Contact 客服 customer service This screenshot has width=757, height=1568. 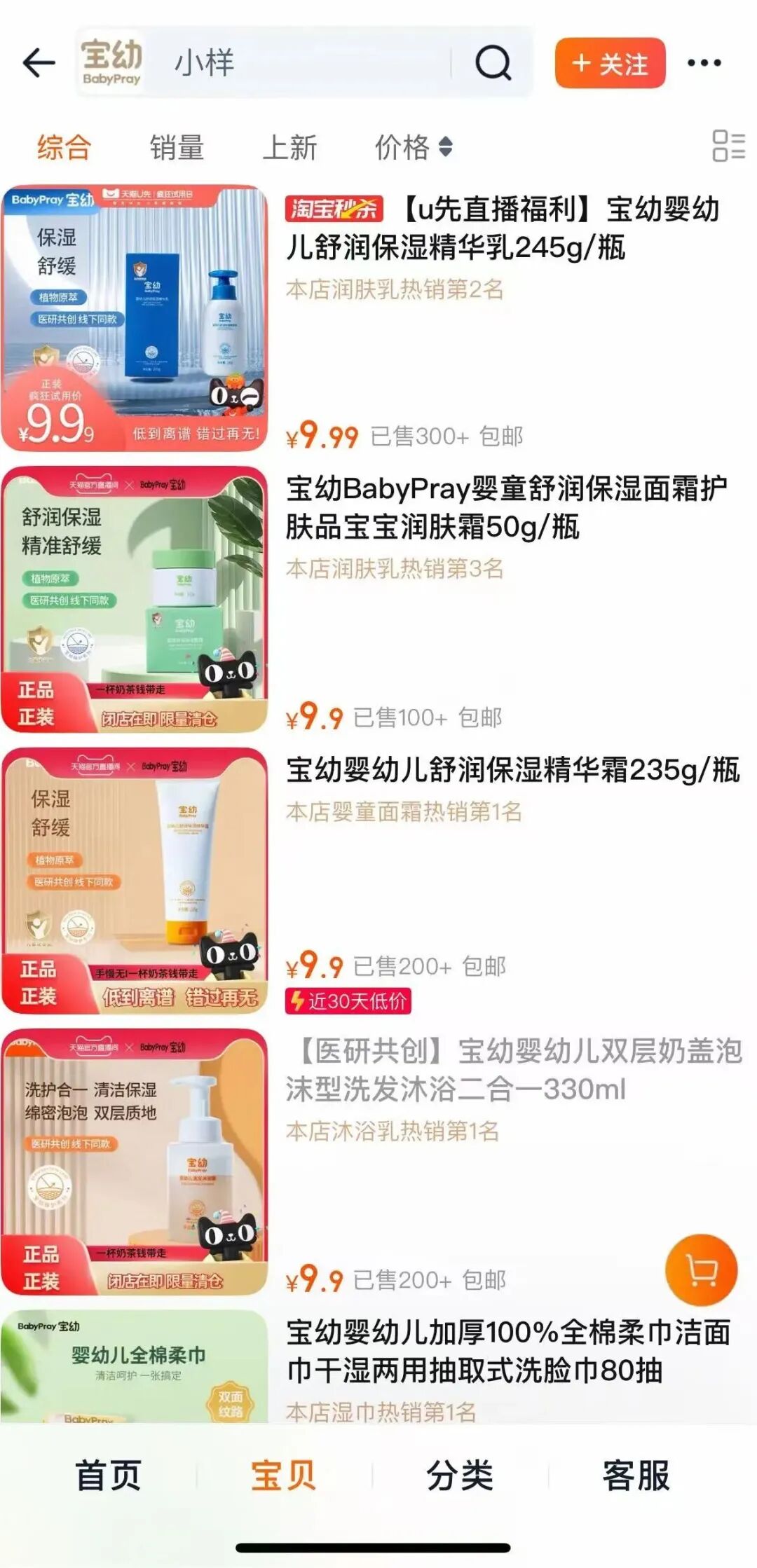click(x=636, y=1475)
